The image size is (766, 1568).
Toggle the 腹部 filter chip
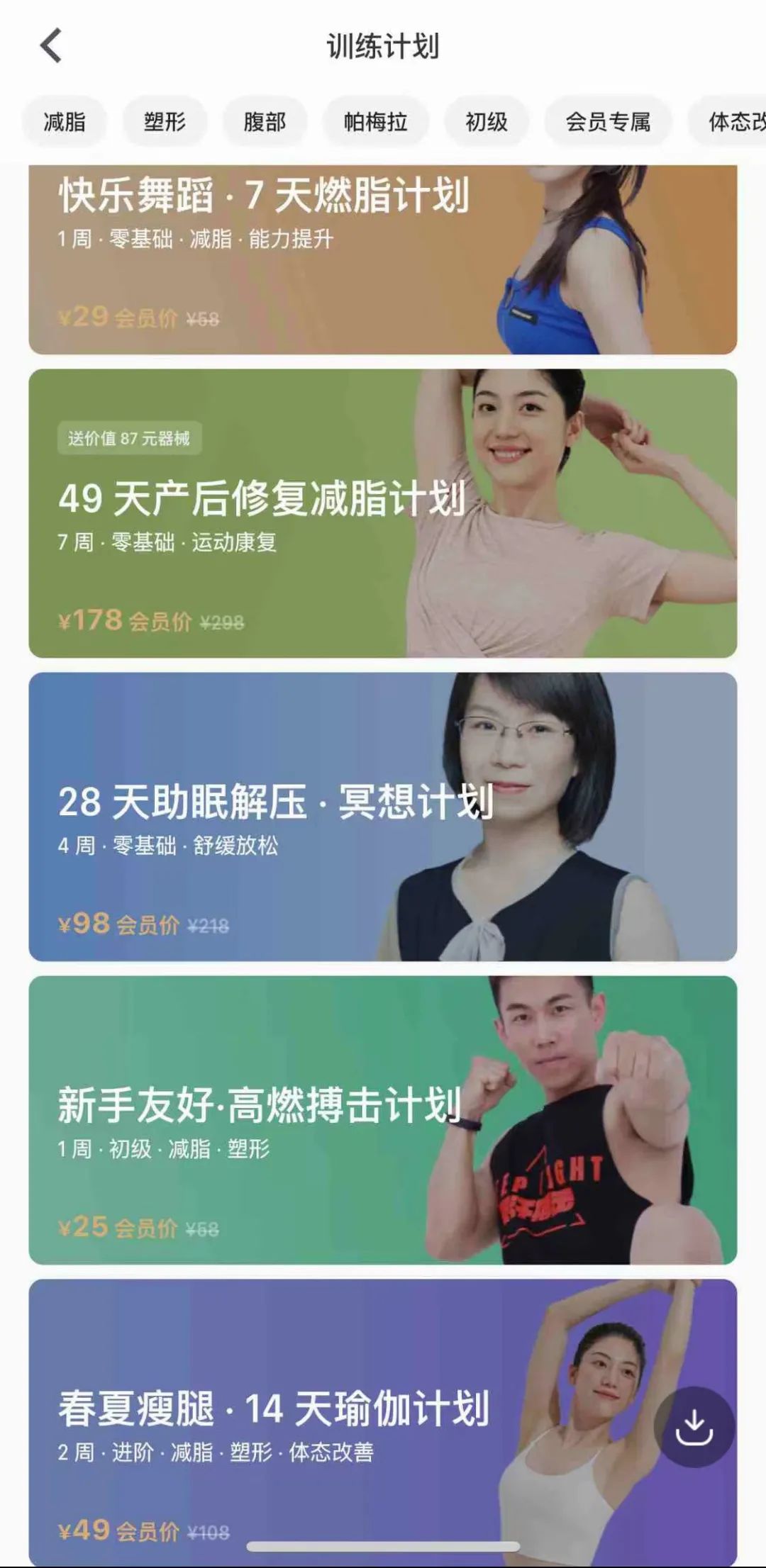[265, 121]
